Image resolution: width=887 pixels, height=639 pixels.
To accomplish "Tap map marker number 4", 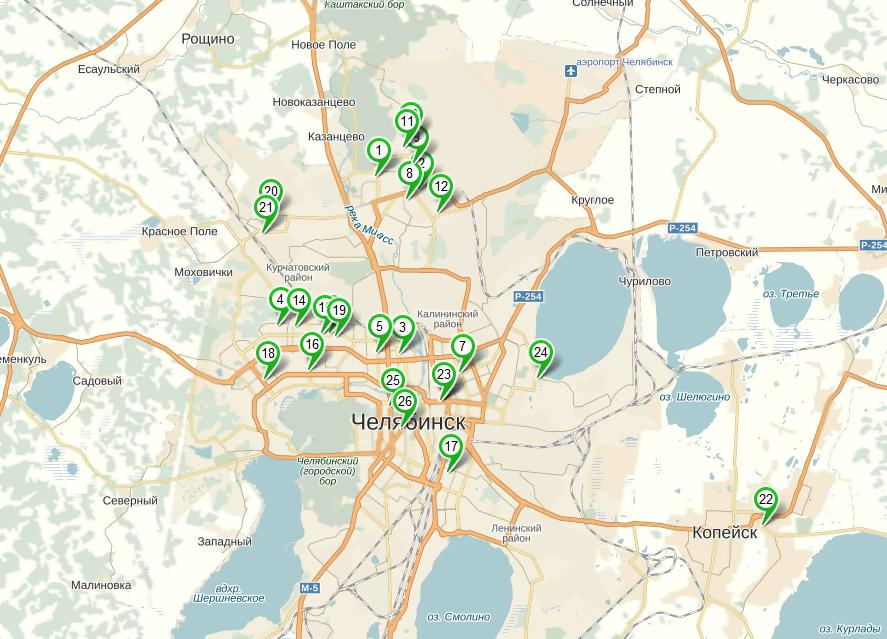I will tap(280, 300).
